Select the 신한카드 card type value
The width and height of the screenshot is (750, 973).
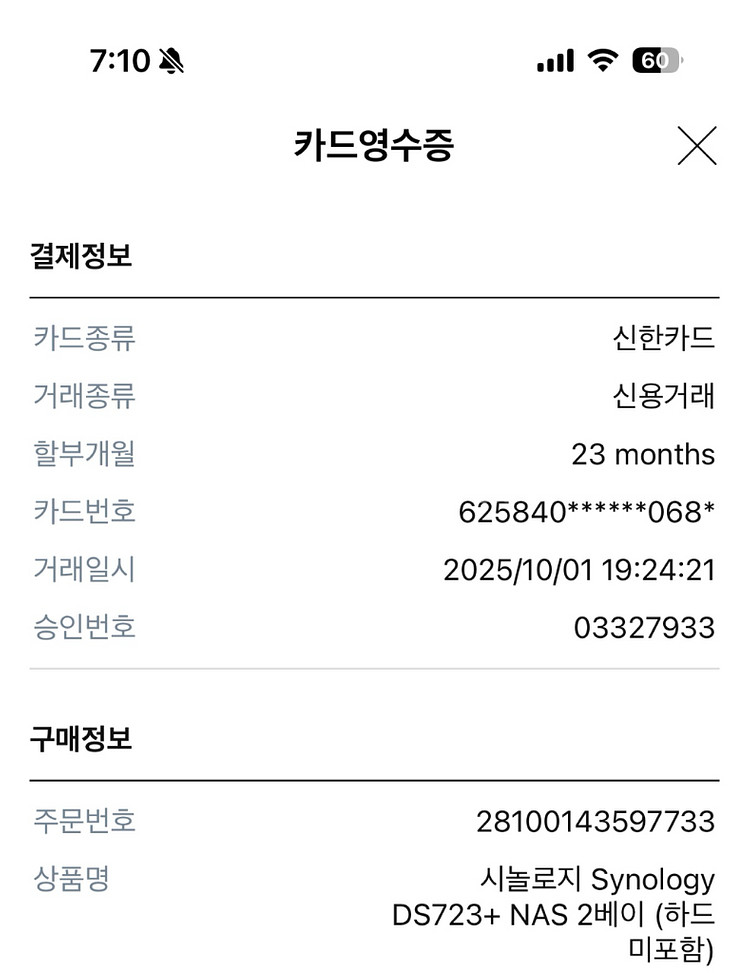[x=665, y=338]
